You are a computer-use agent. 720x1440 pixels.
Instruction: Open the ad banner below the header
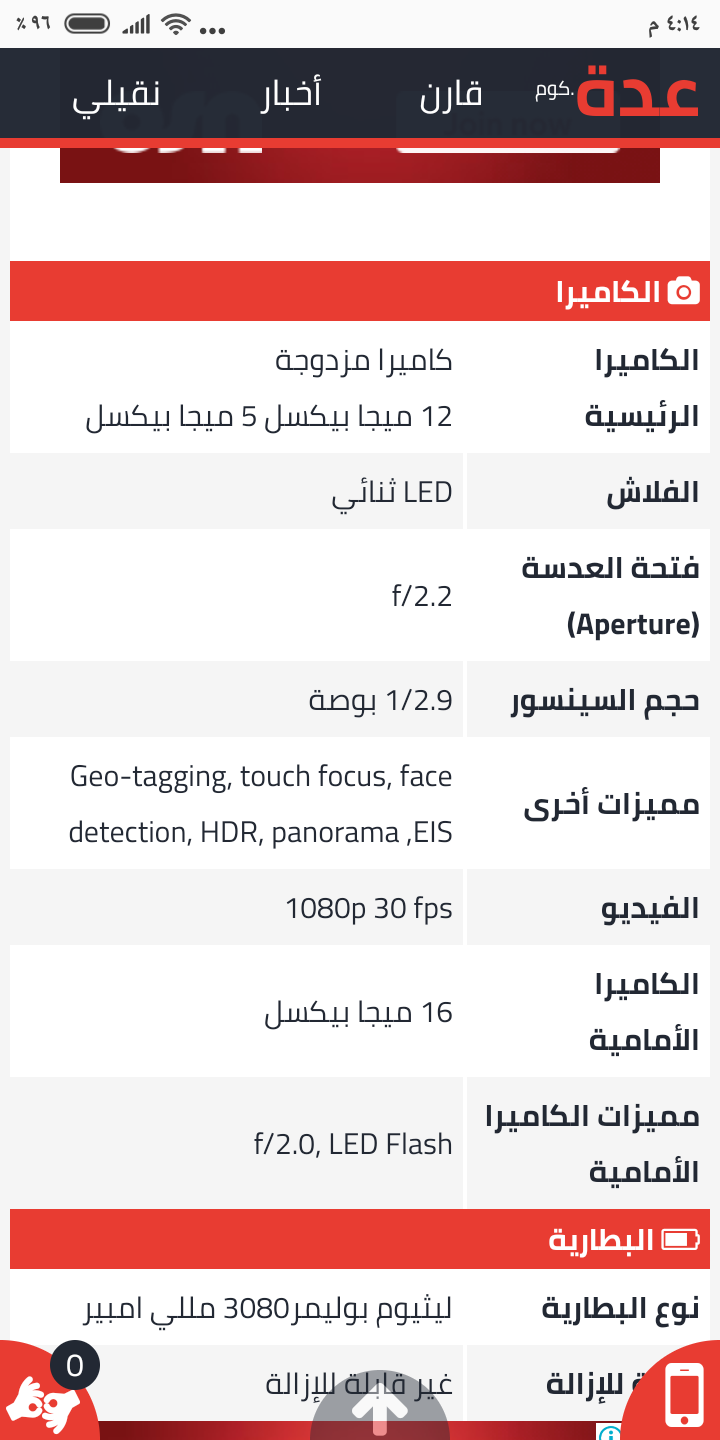pos(360,160)
